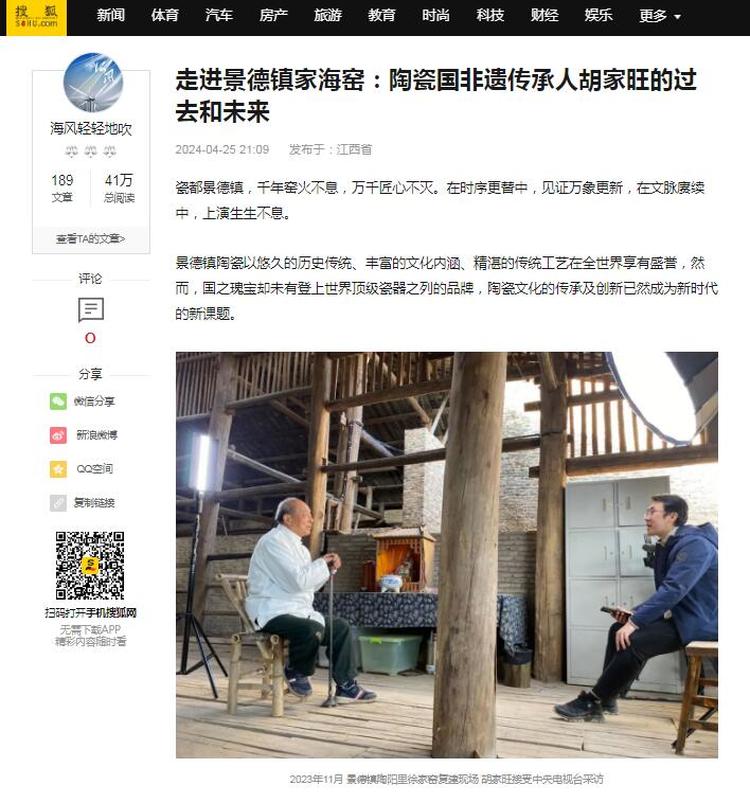
Task: Open the 新闻 navigation tab
Action: click(x=111, y=16)
